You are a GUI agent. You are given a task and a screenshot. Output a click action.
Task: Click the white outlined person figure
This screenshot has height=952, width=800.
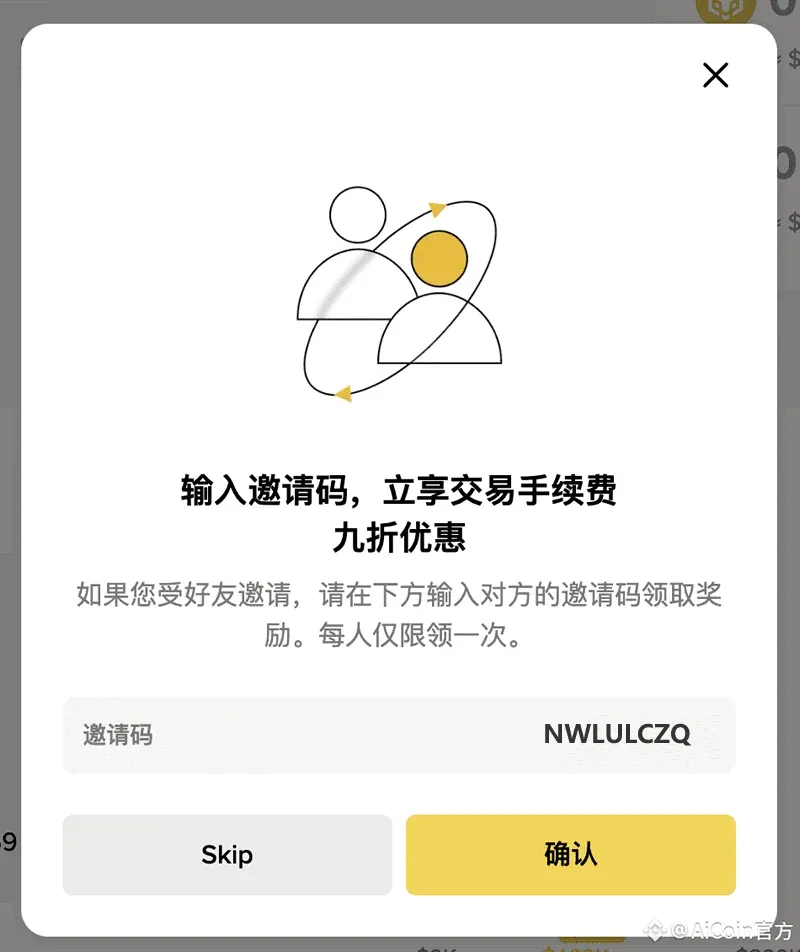pyautogui.click(x=348, y=270)
